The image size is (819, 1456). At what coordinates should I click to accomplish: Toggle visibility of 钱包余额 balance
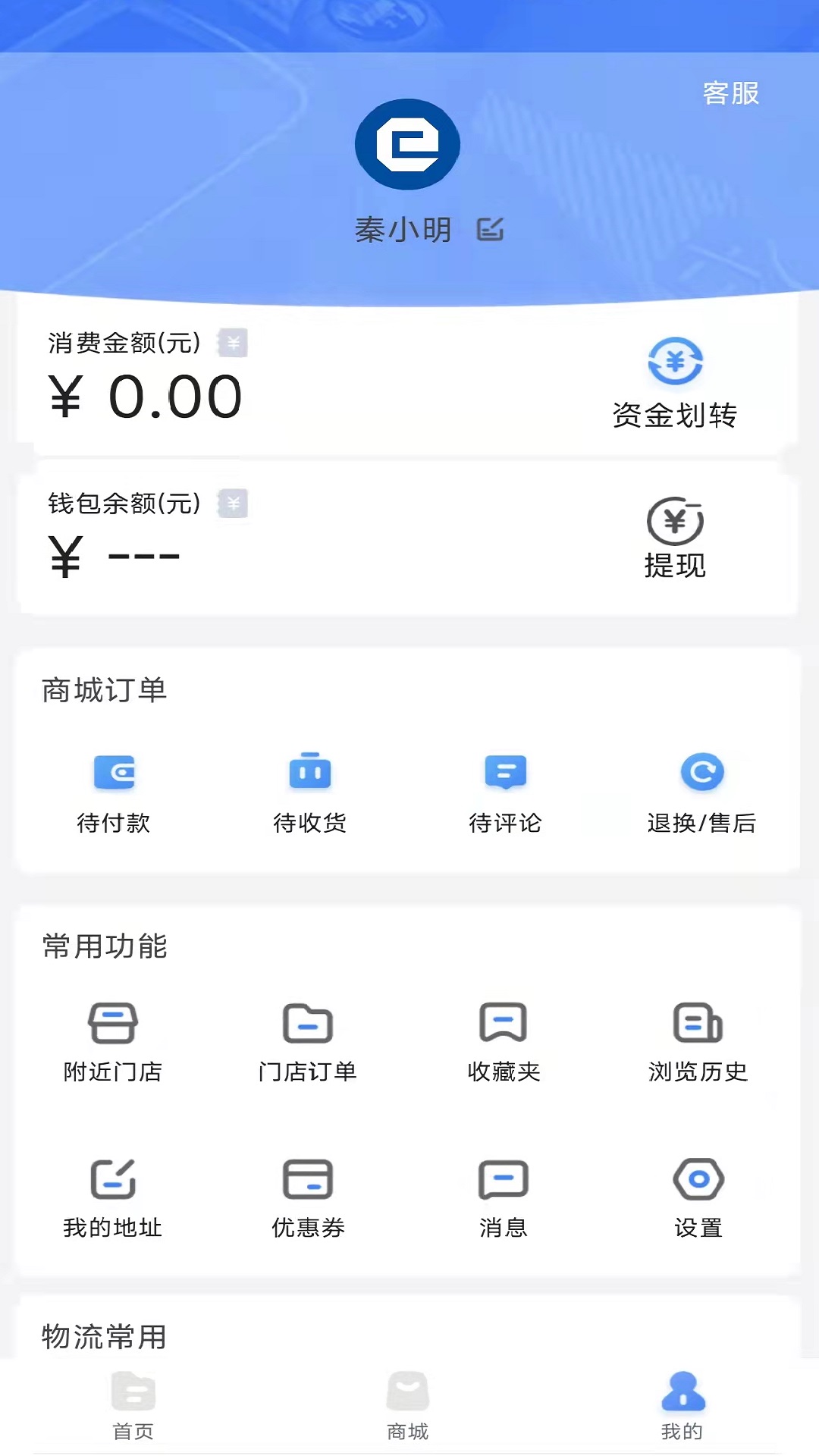pos(233,504)
